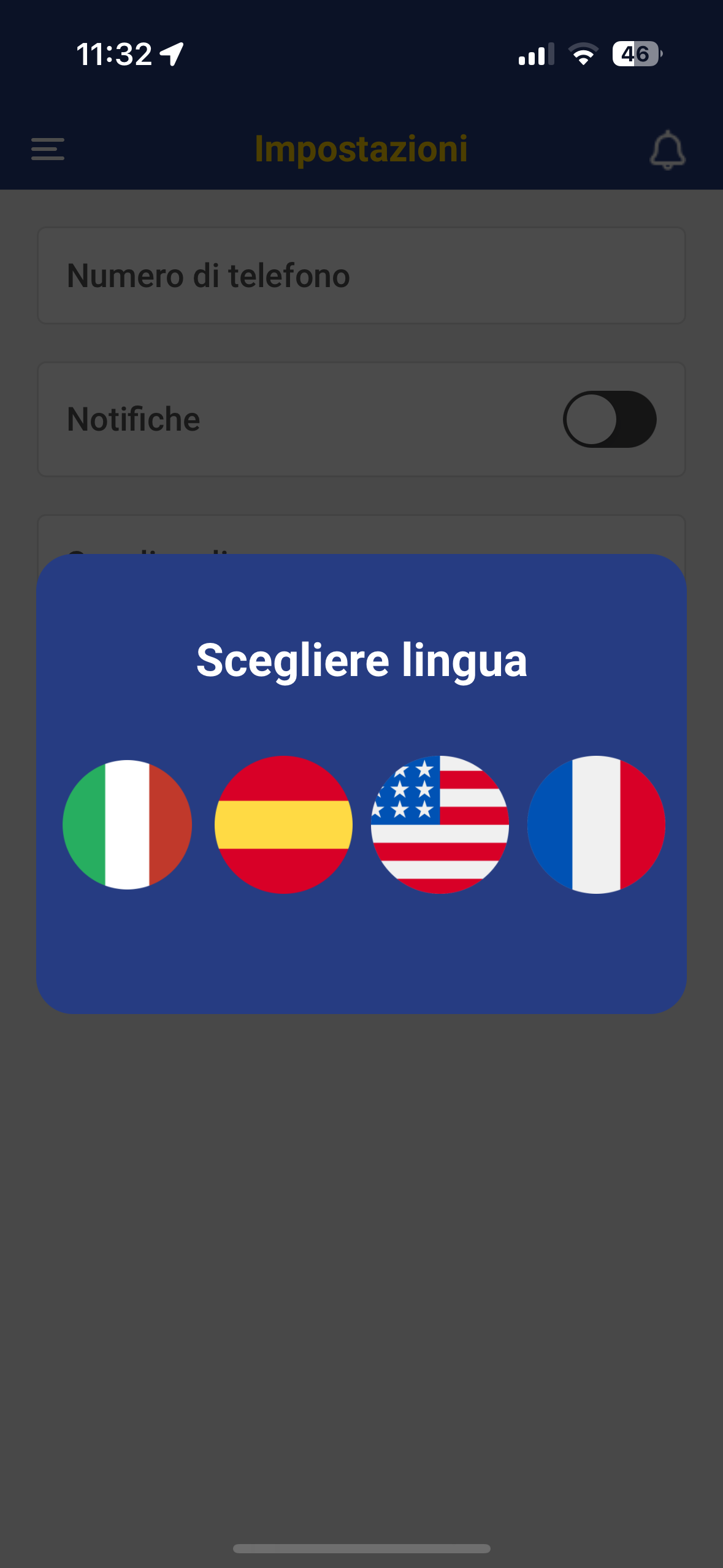Open the hamburger menu
The width and height of the screenshot is (723, 1568).
[x=48, y=149]
